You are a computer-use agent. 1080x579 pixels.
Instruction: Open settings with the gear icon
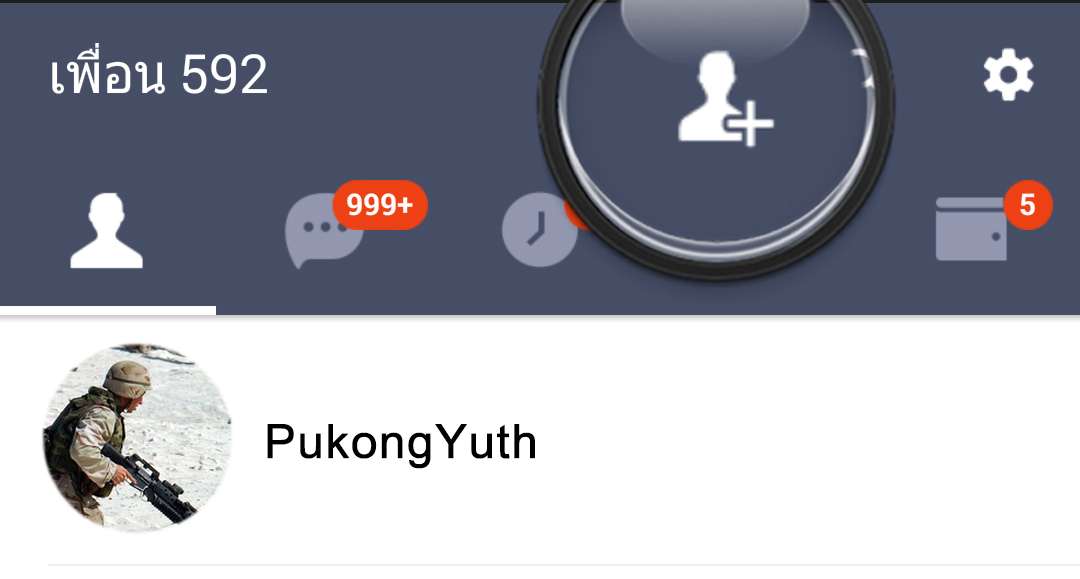[1007, 75]
